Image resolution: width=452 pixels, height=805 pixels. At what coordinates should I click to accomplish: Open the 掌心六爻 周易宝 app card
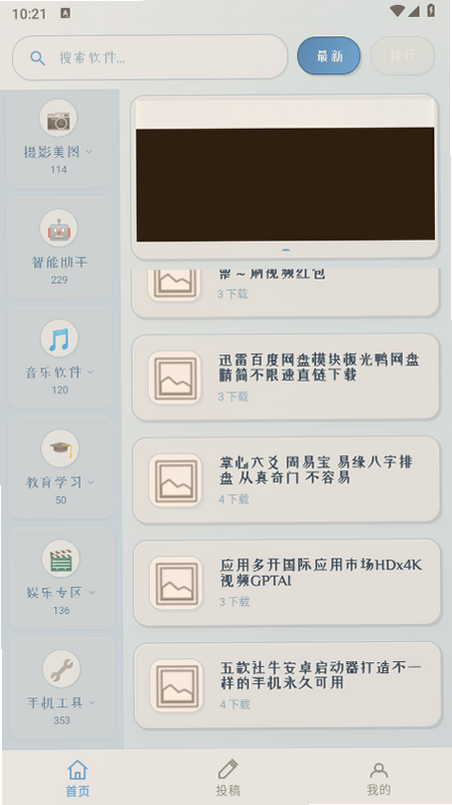tap(287, 480)
